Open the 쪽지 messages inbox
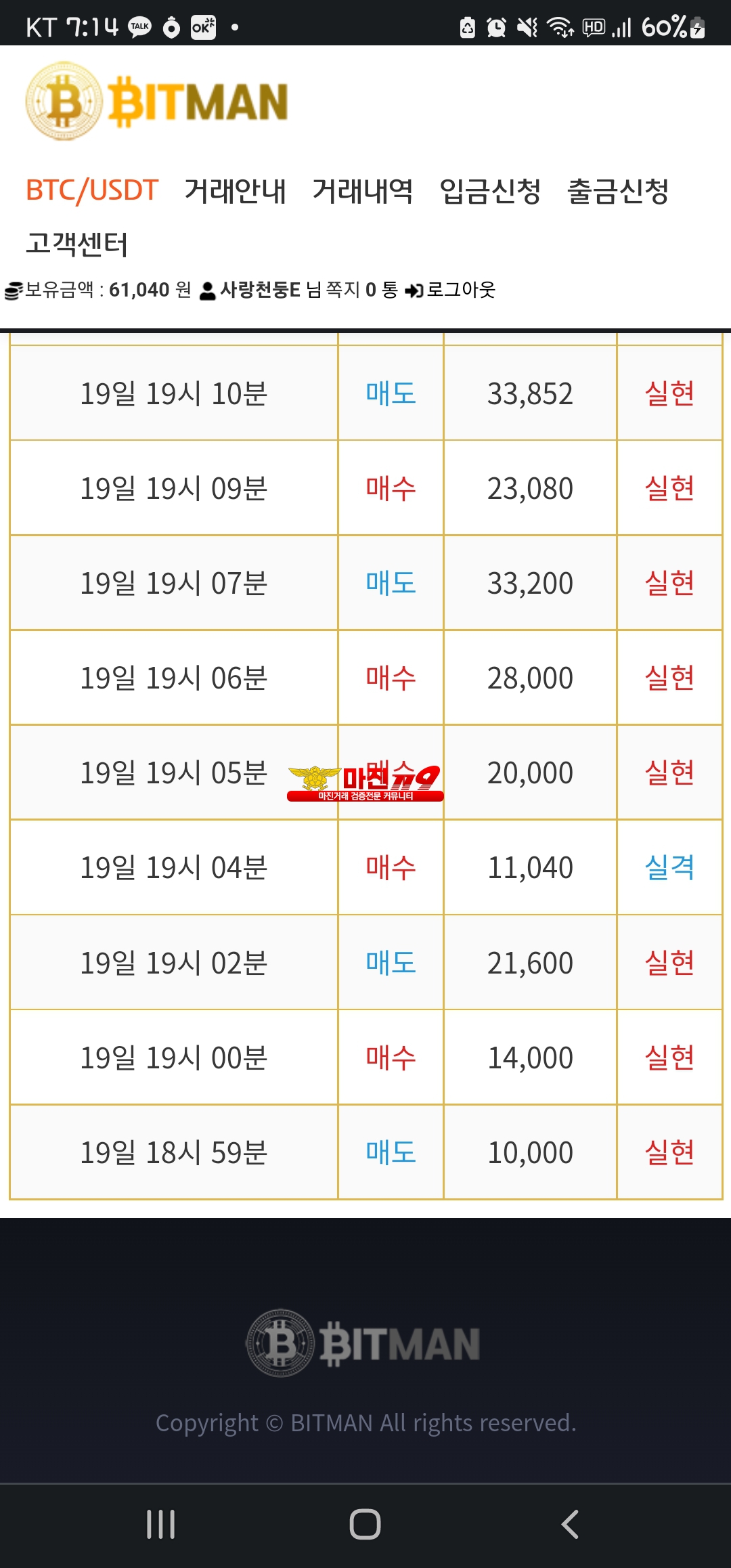This screenshot has height=1568, width=731. pos(362,290)
